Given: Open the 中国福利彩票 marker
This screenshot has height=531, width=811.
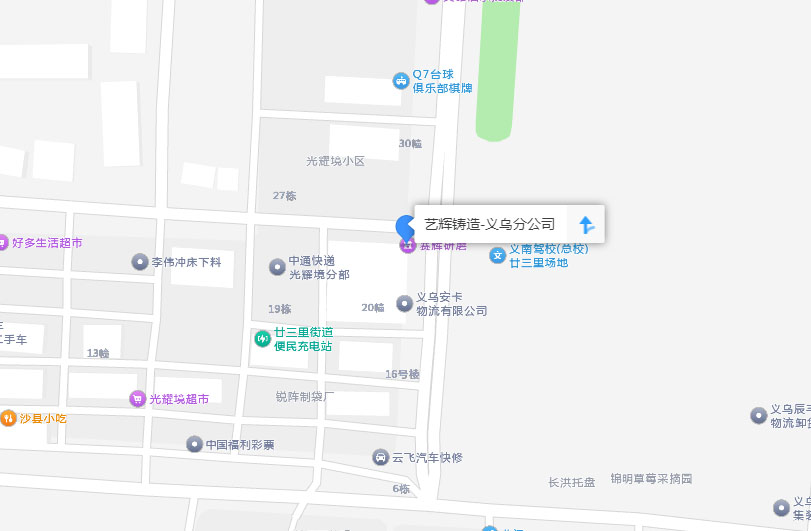Looking at the screenshot, I should pyautogui.click(x=194, y=443).
